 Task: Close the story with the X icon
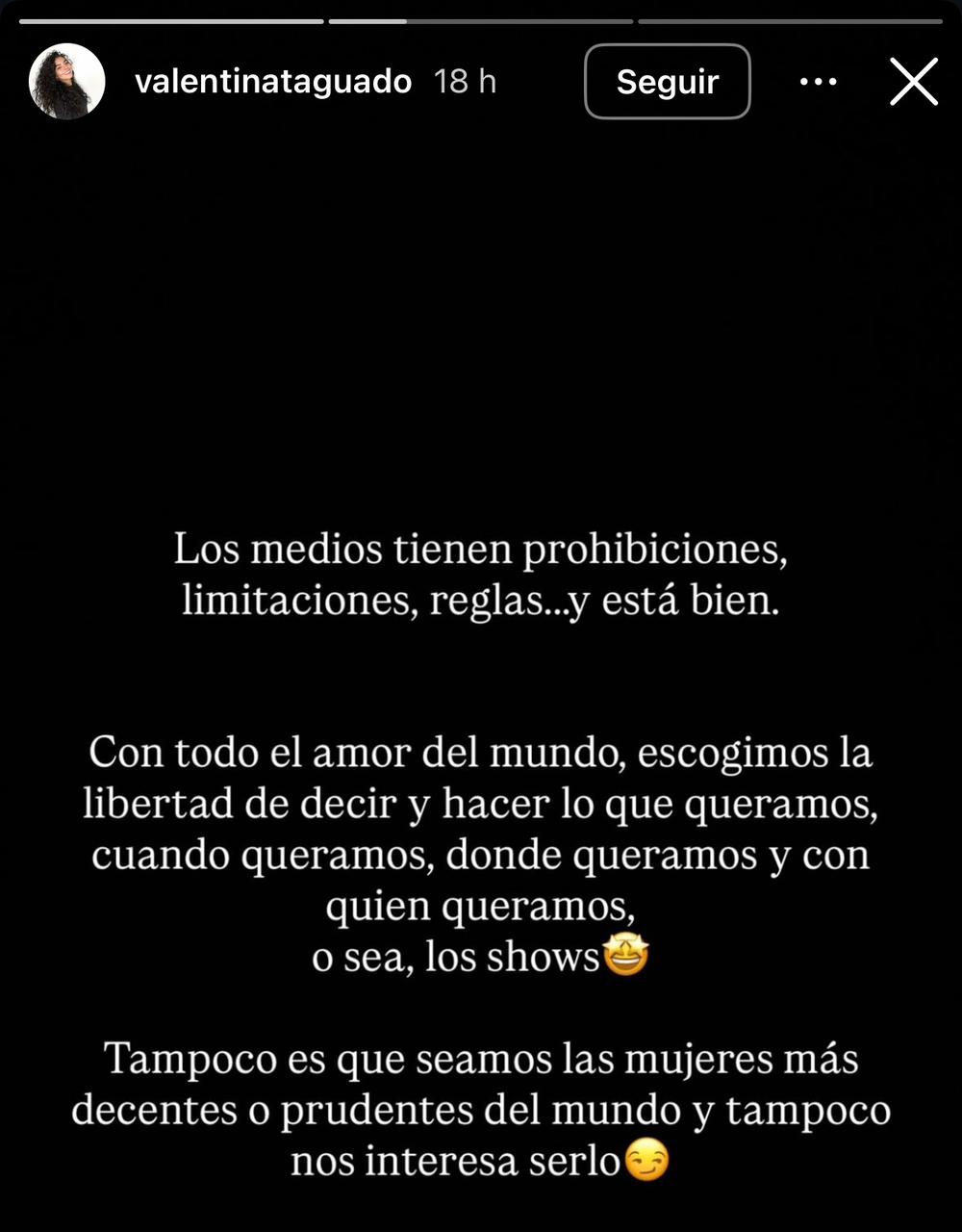pos(913,81)
